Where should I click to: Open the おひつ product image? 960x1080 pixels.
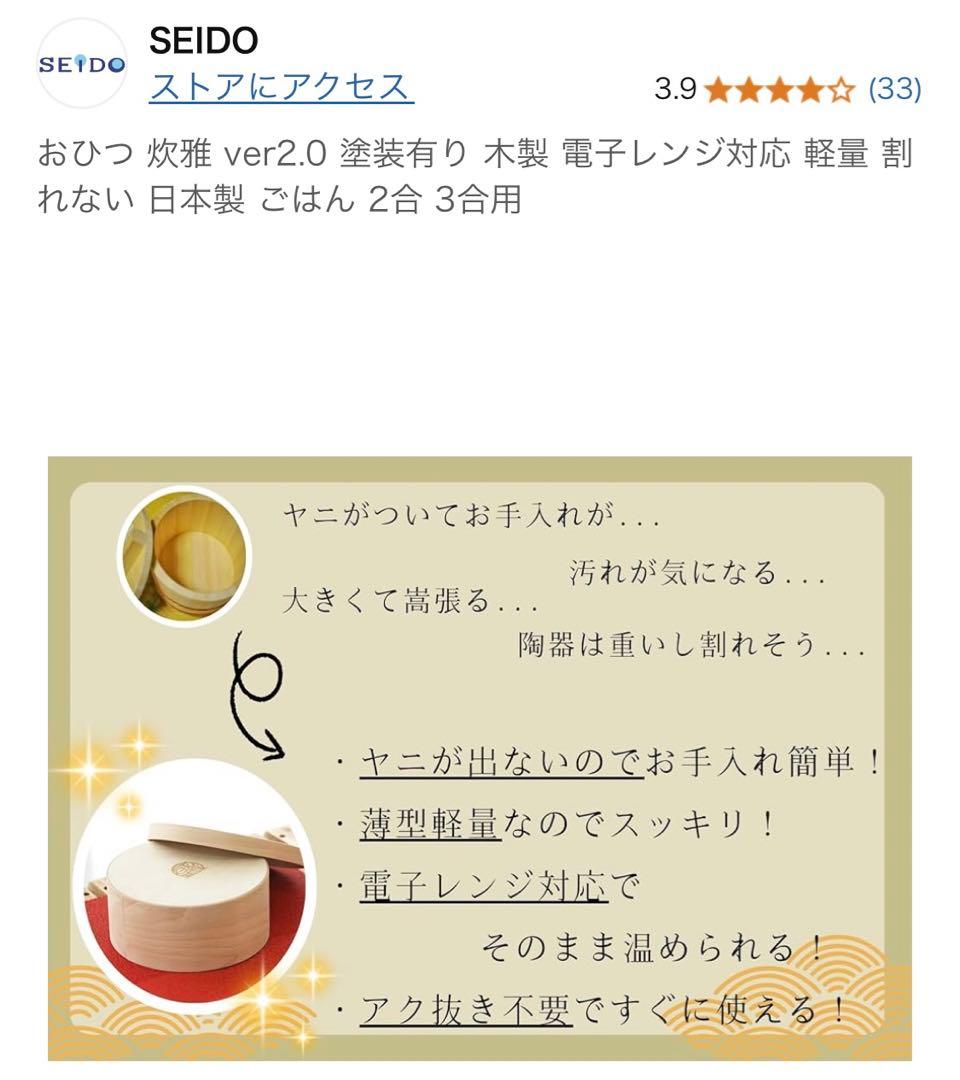coord(480,757)
